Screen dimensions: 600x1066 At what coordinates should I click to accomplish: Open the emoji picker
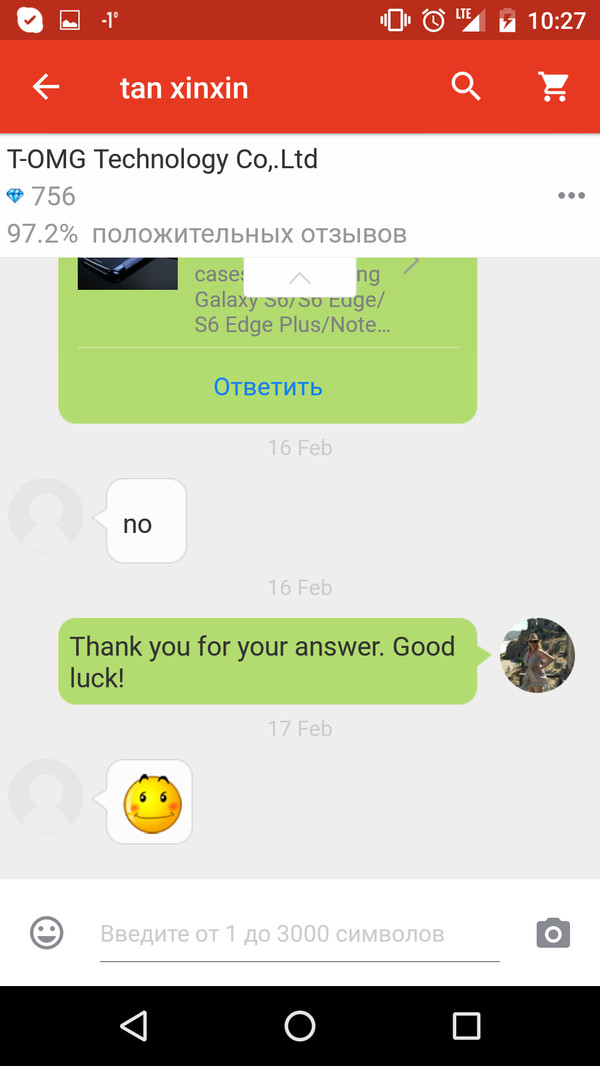pyautogui.click(x=46, y=933)
